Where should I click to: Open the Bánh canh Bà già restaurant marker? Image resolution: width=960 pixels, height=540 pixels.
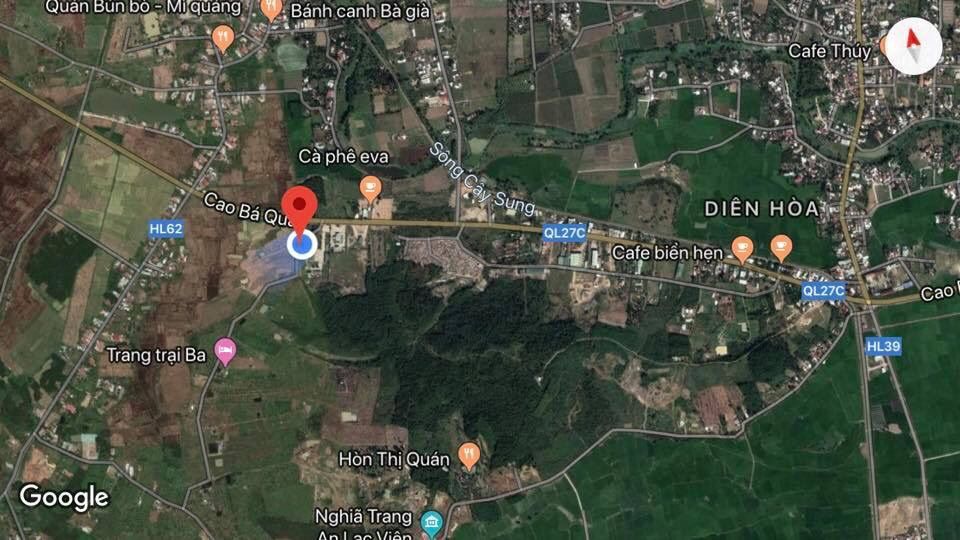pyautogui.click(x=270, y=10)
